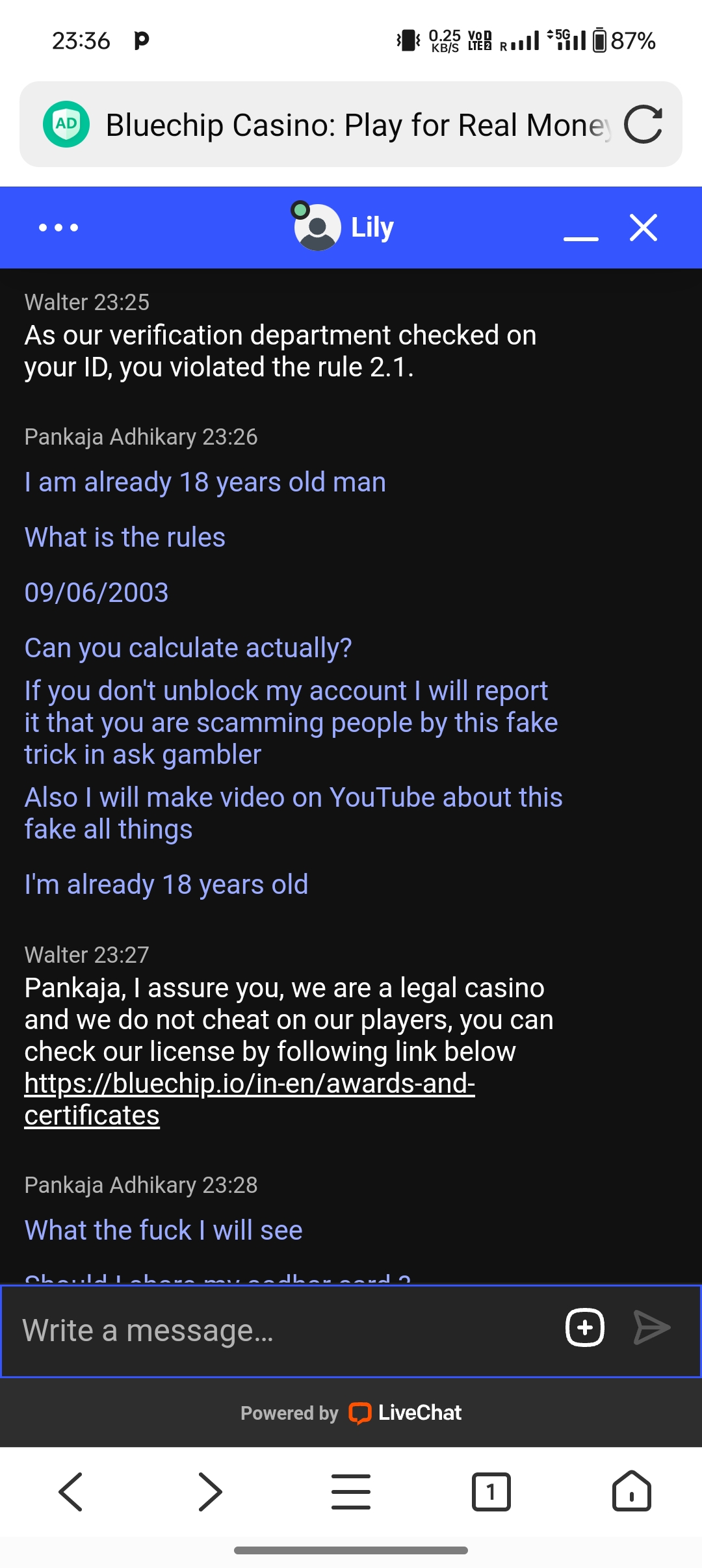
Task: Open the chat options three-dot menu
Action: point(58,228)
